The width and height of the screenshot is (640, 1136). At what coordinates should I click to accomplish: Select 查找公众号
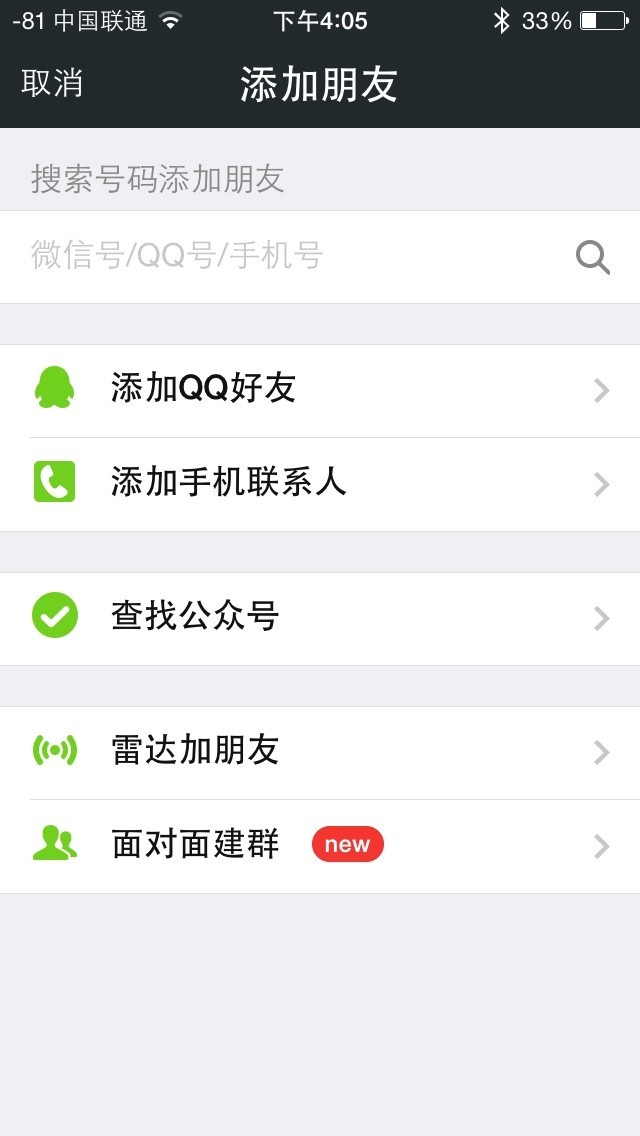[320, 617]
